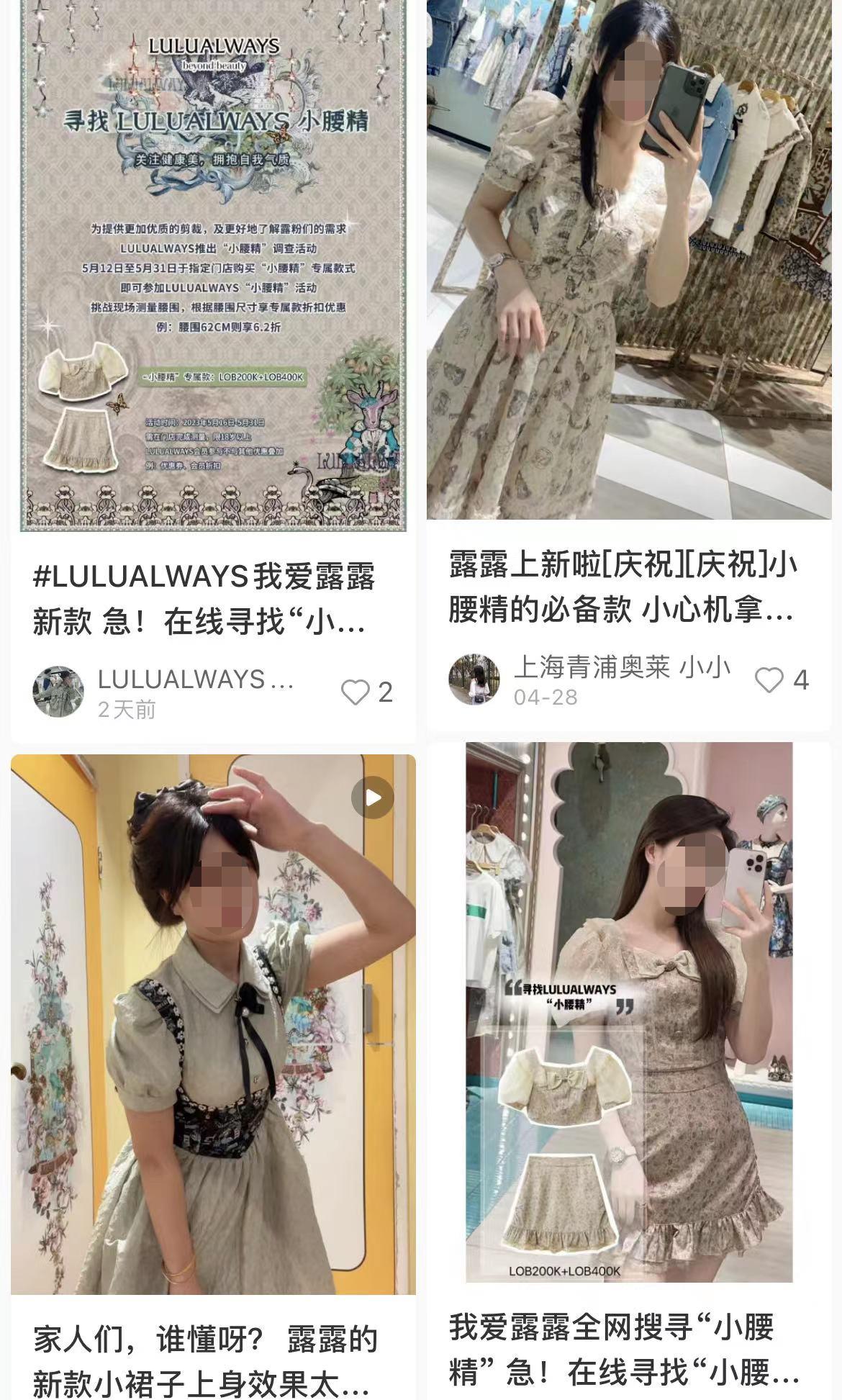This screenshot has width=842, height=1400.
Task: Open 上海青浦奥莱 小小's profile avatar
Action: click(474, 679)
